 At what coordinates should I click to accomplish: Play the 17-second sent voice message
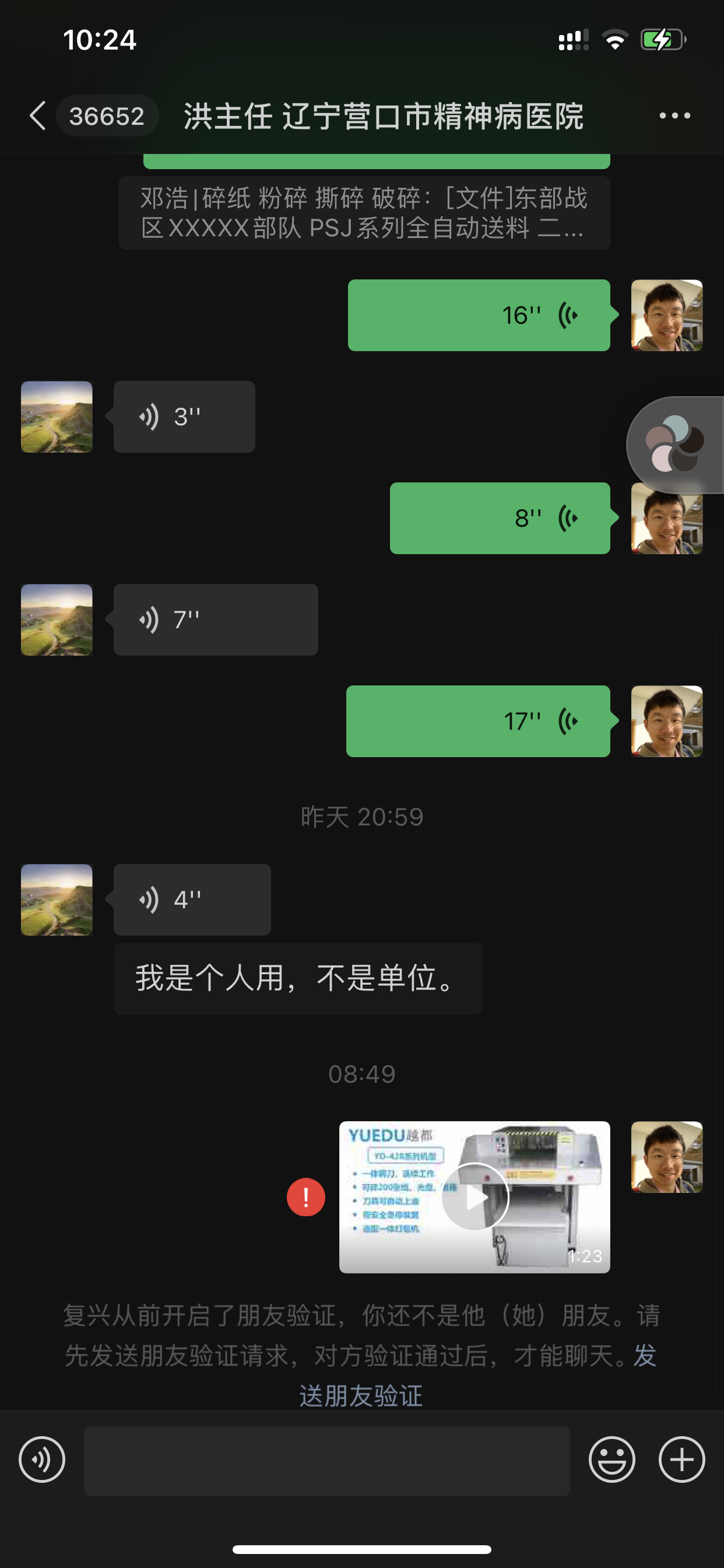[x=477, y=722]
